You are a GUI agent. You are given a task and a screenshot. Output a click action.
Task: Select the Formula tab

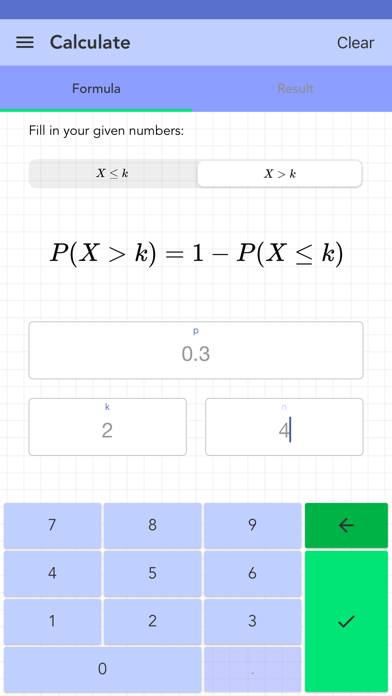point(96,89)
